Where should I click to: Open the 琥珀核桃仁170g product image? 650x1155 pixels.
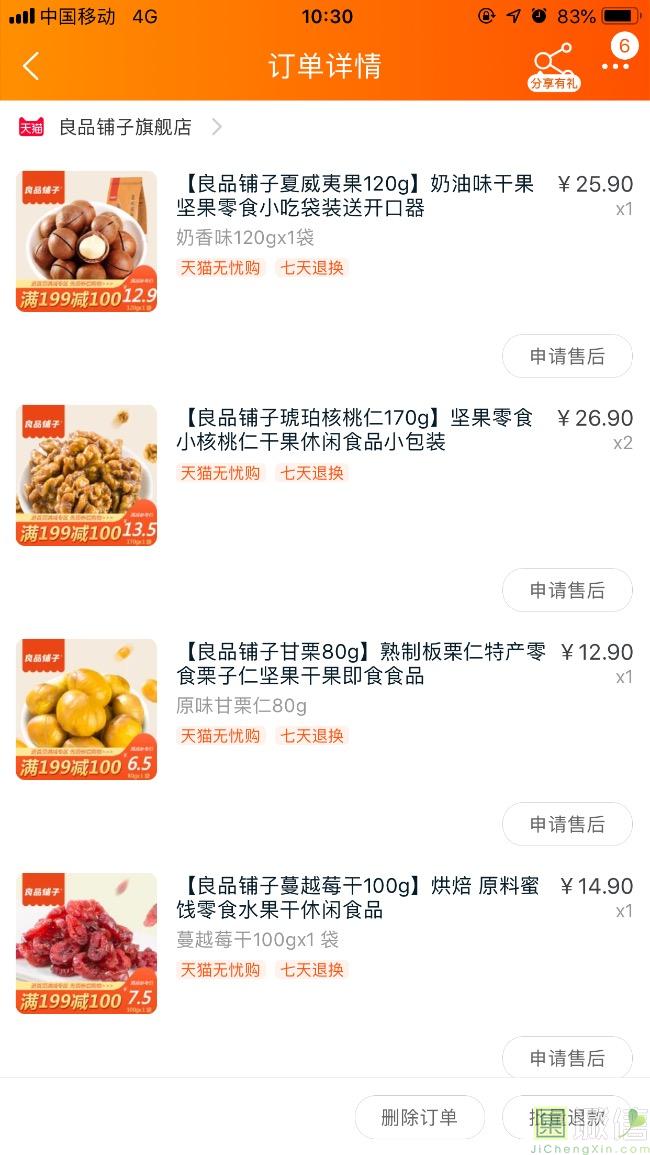pos(87,475)
